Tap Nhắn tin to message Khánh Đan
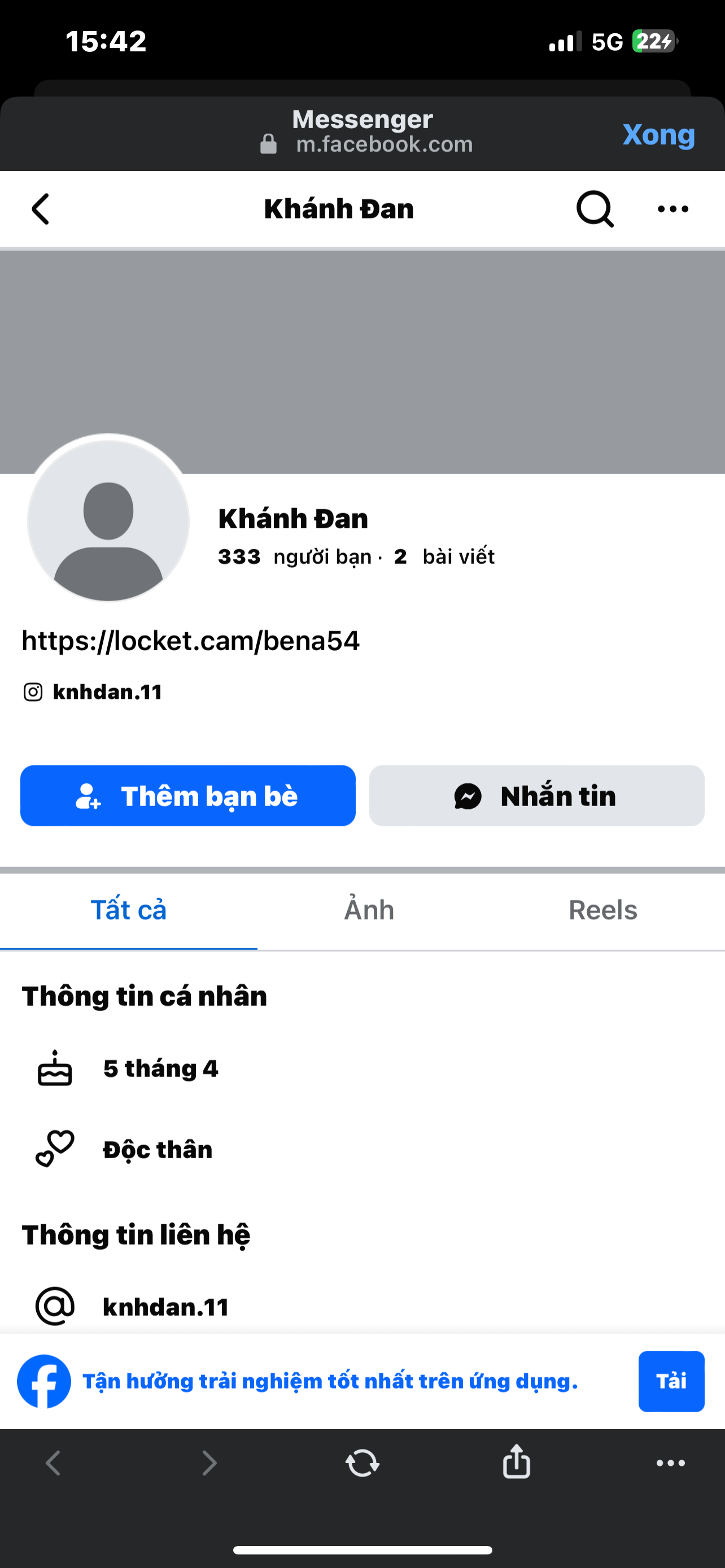 [536, 795]
